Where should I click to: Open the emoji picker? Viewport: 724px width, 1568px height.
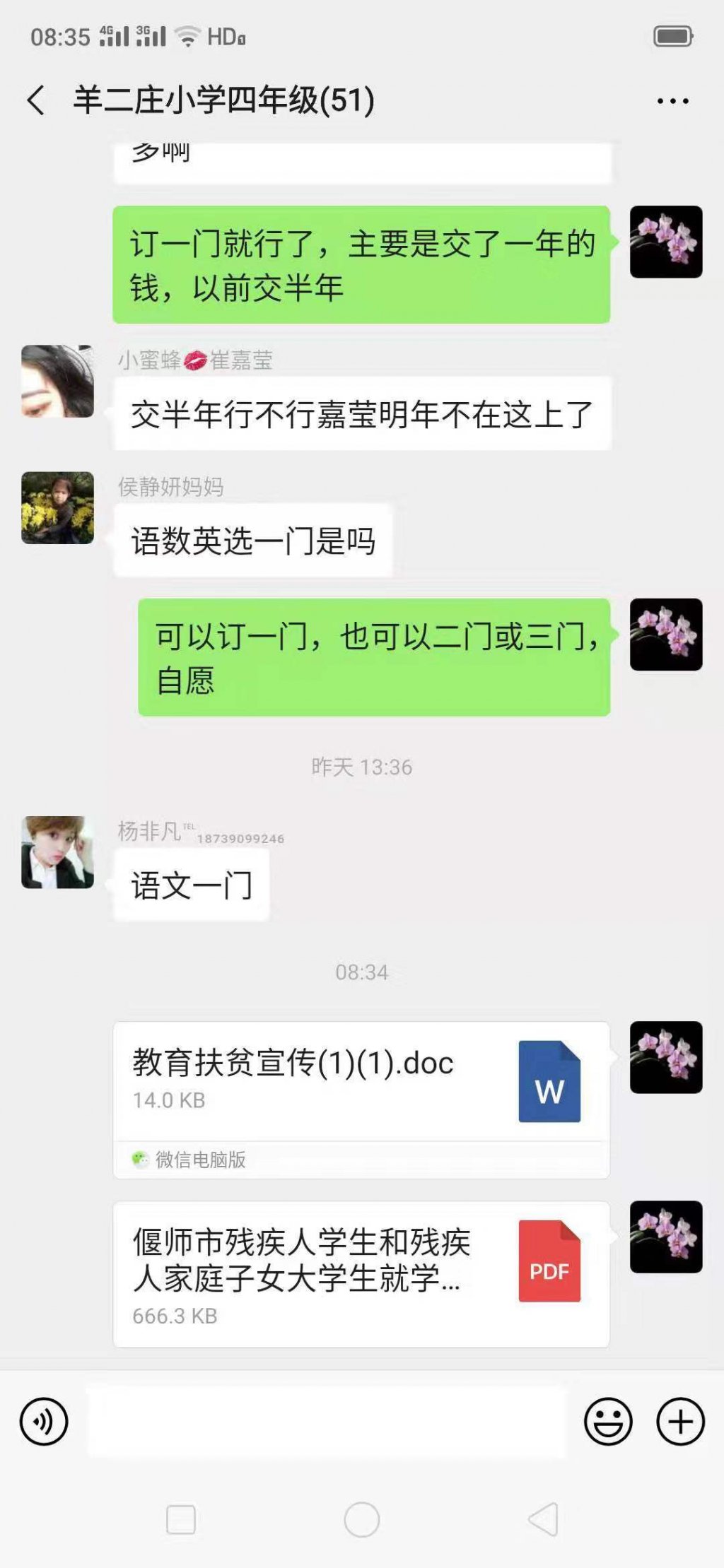pos(608,1421)
